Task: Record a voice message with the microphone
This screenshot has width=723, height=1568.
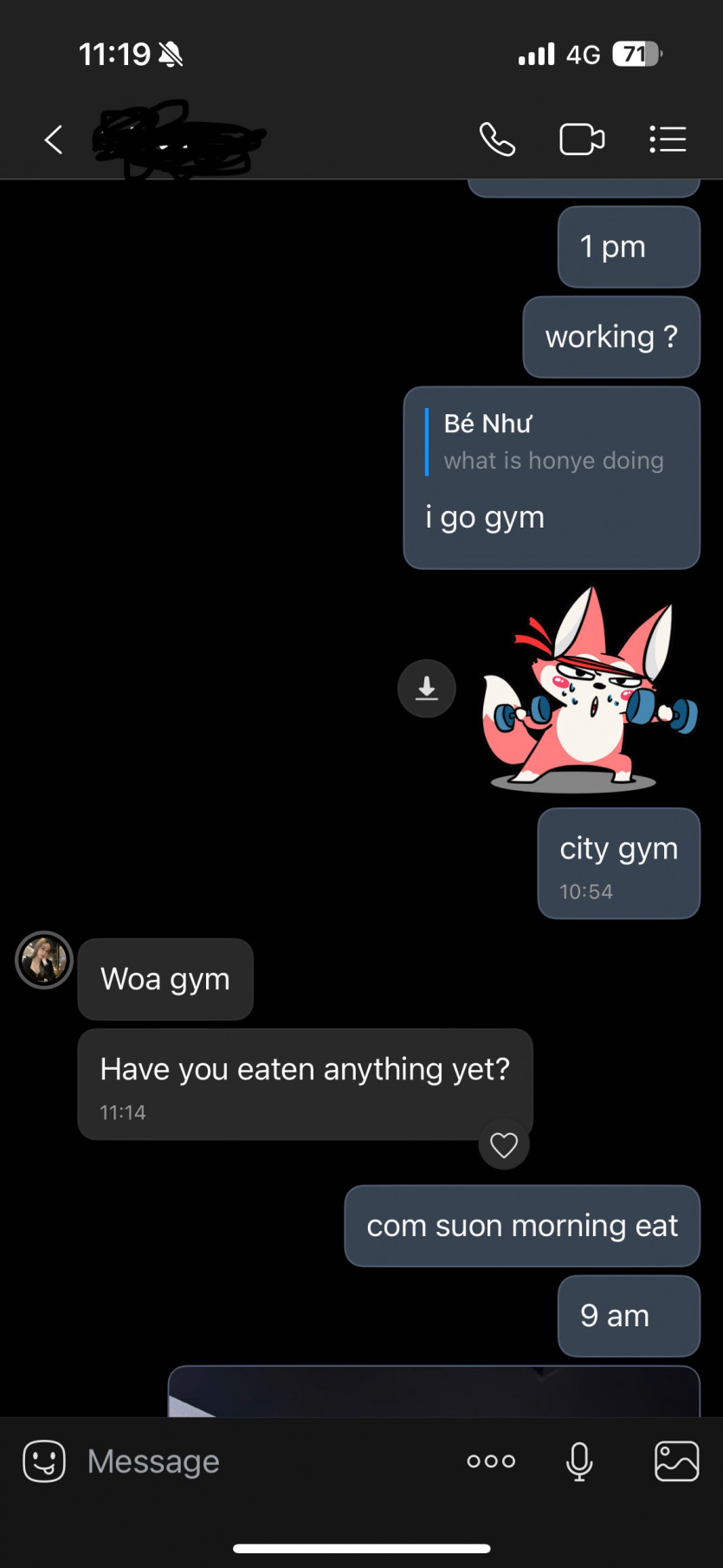Action: coord(578,1461)
